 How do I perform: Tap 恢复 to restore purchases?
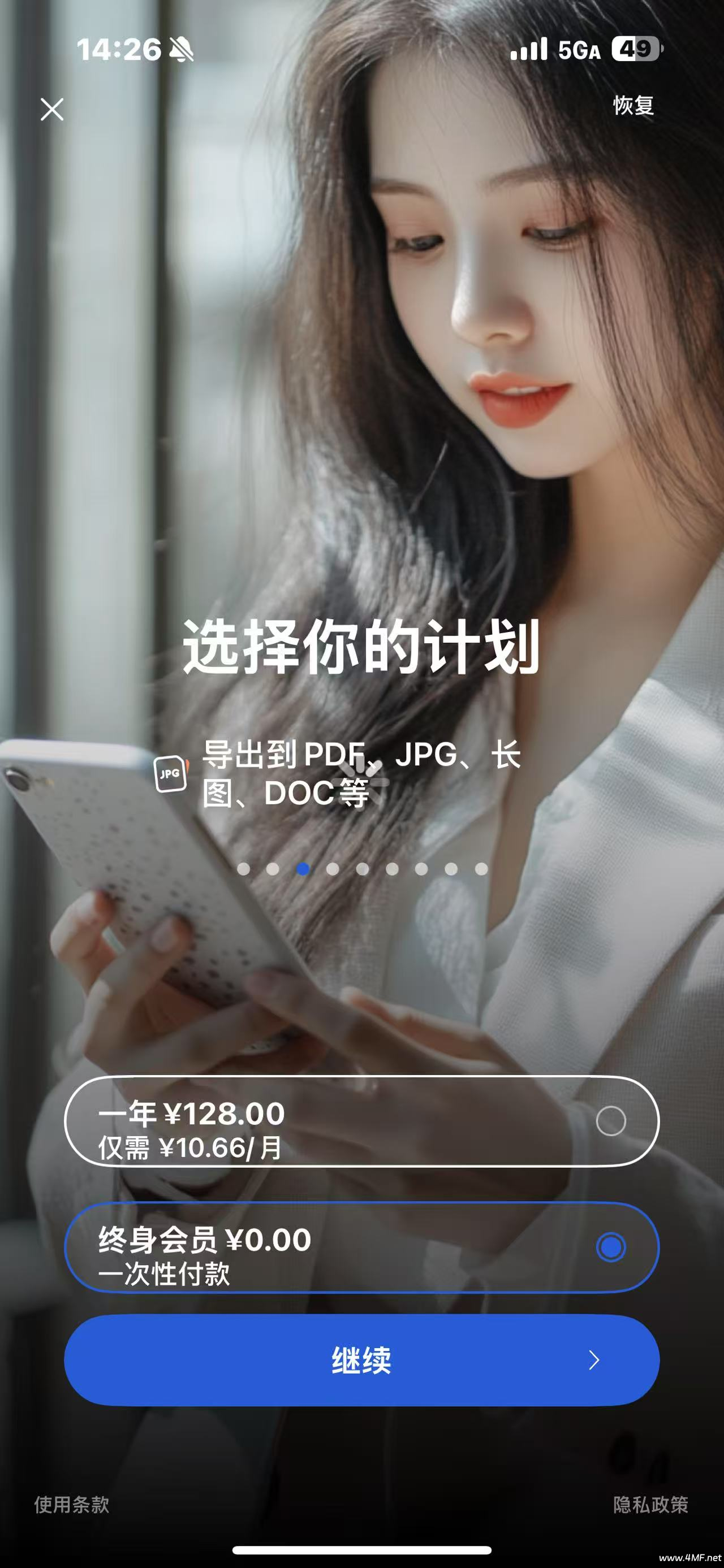click(633, 105)
